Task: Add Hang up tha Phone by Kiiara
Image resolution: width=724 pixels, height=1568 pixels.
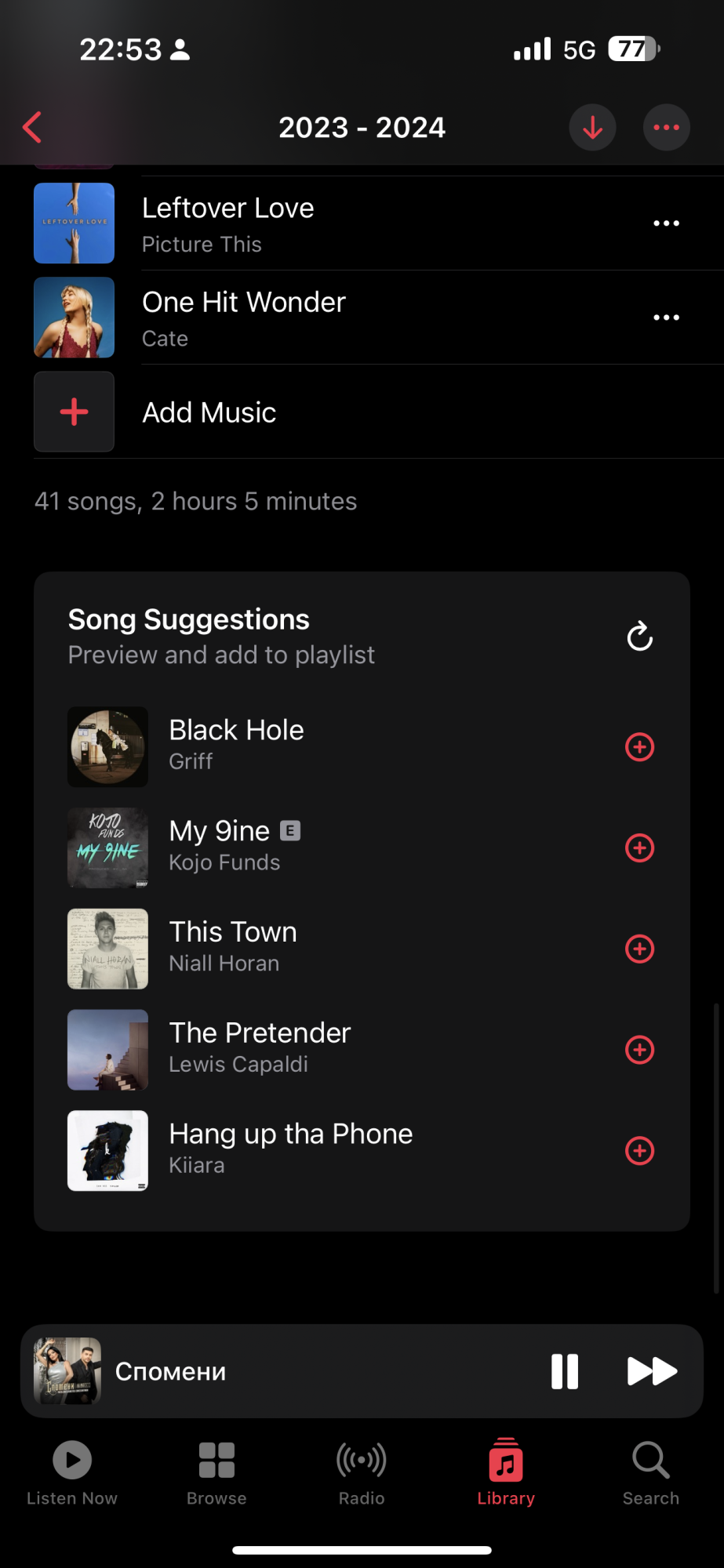Action: (x=639, y=1151)
